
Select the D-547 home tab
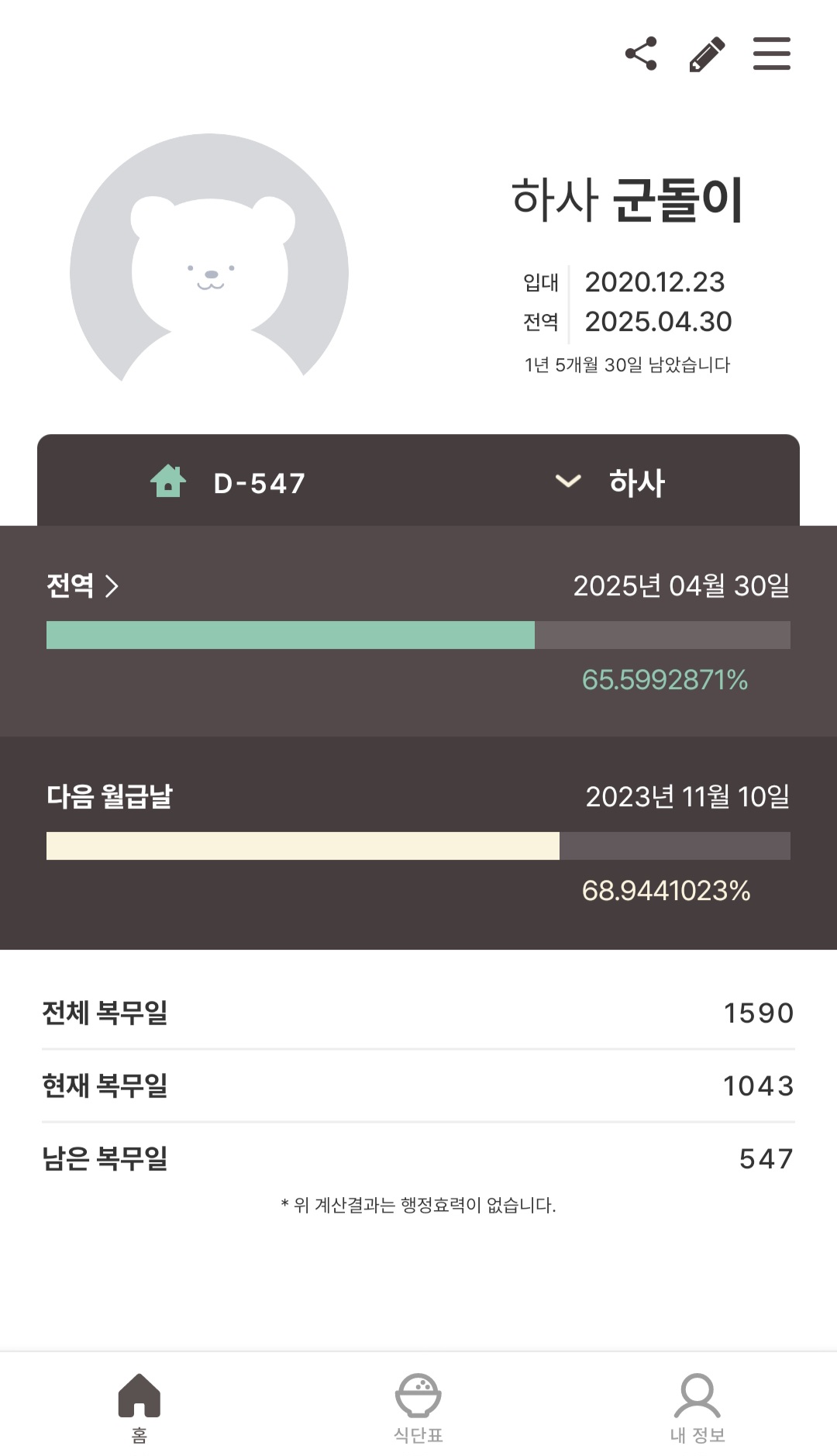[x=228, y=481]
